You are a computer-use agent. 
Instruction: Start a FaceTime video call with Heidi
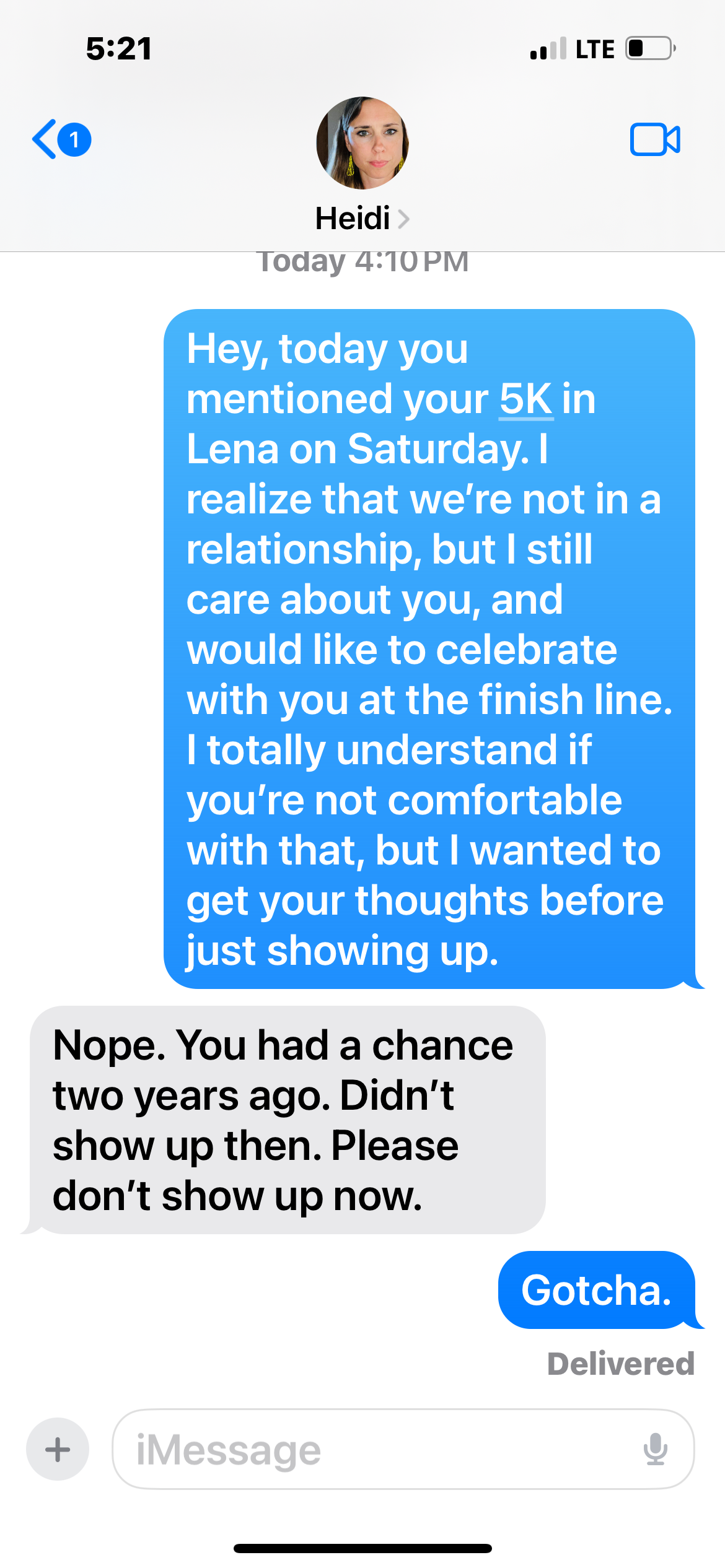click(x=654, y=139)
